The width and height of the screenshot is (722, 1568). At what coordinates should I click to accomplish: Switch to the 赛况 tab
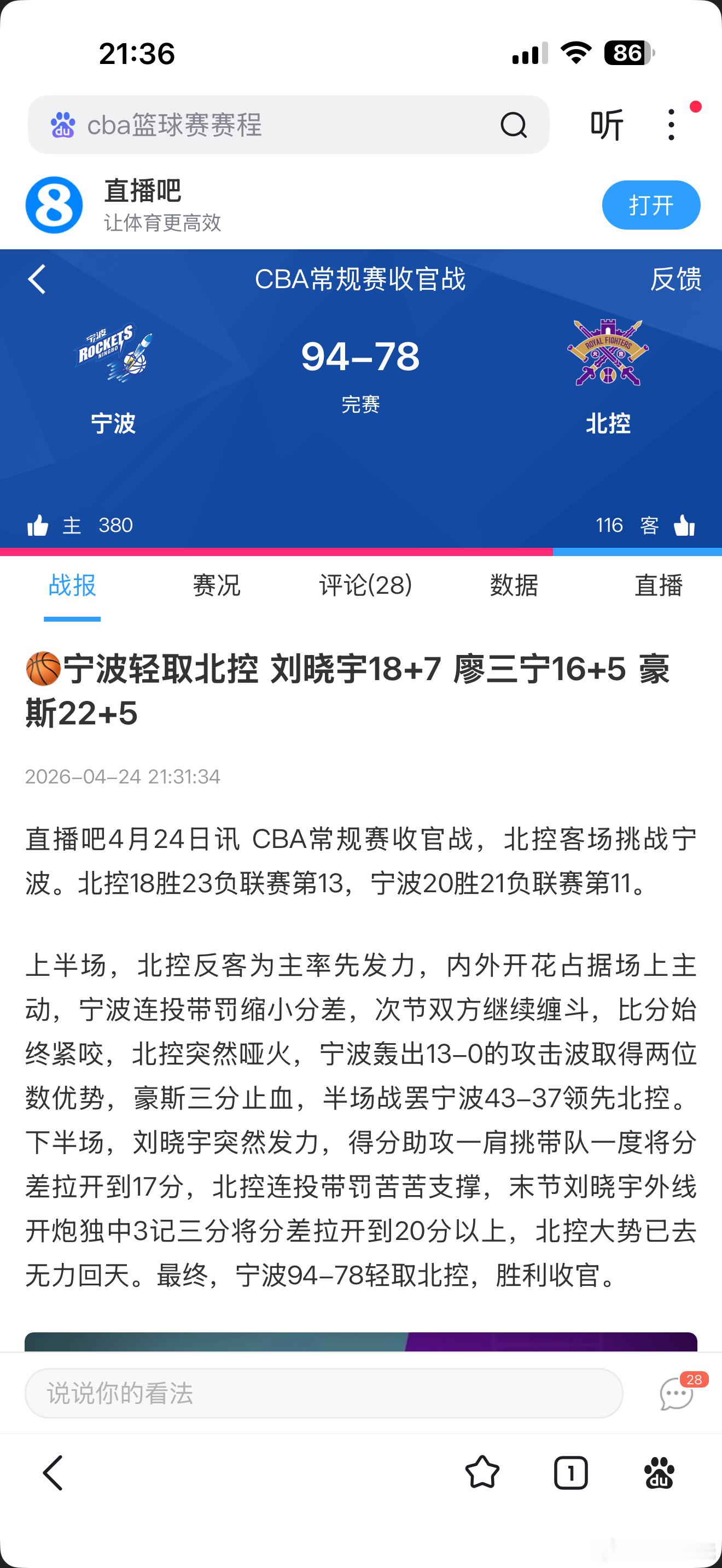click(x=216, y=586)
